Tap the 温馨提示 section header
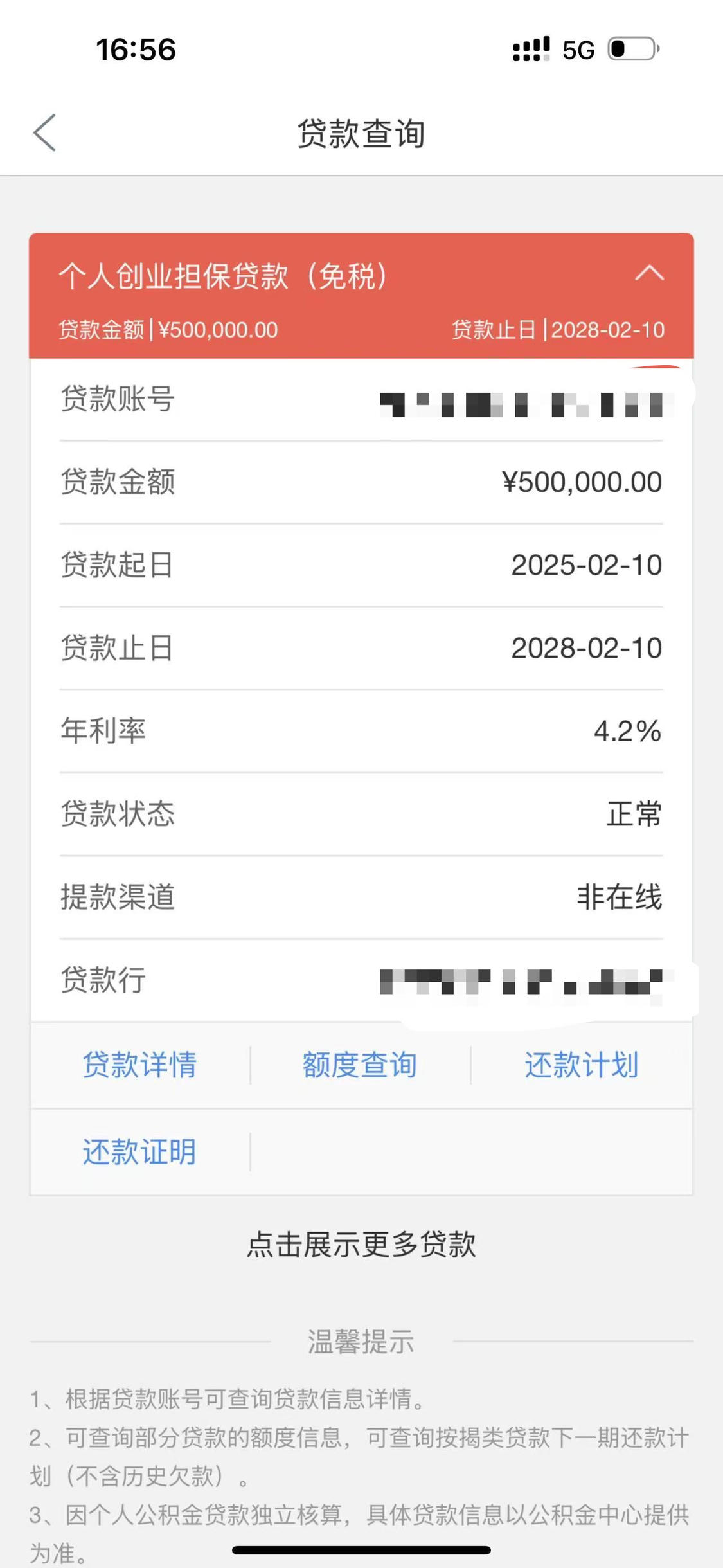This screenshot has width=723, height=1568. tap(361, 1341)
